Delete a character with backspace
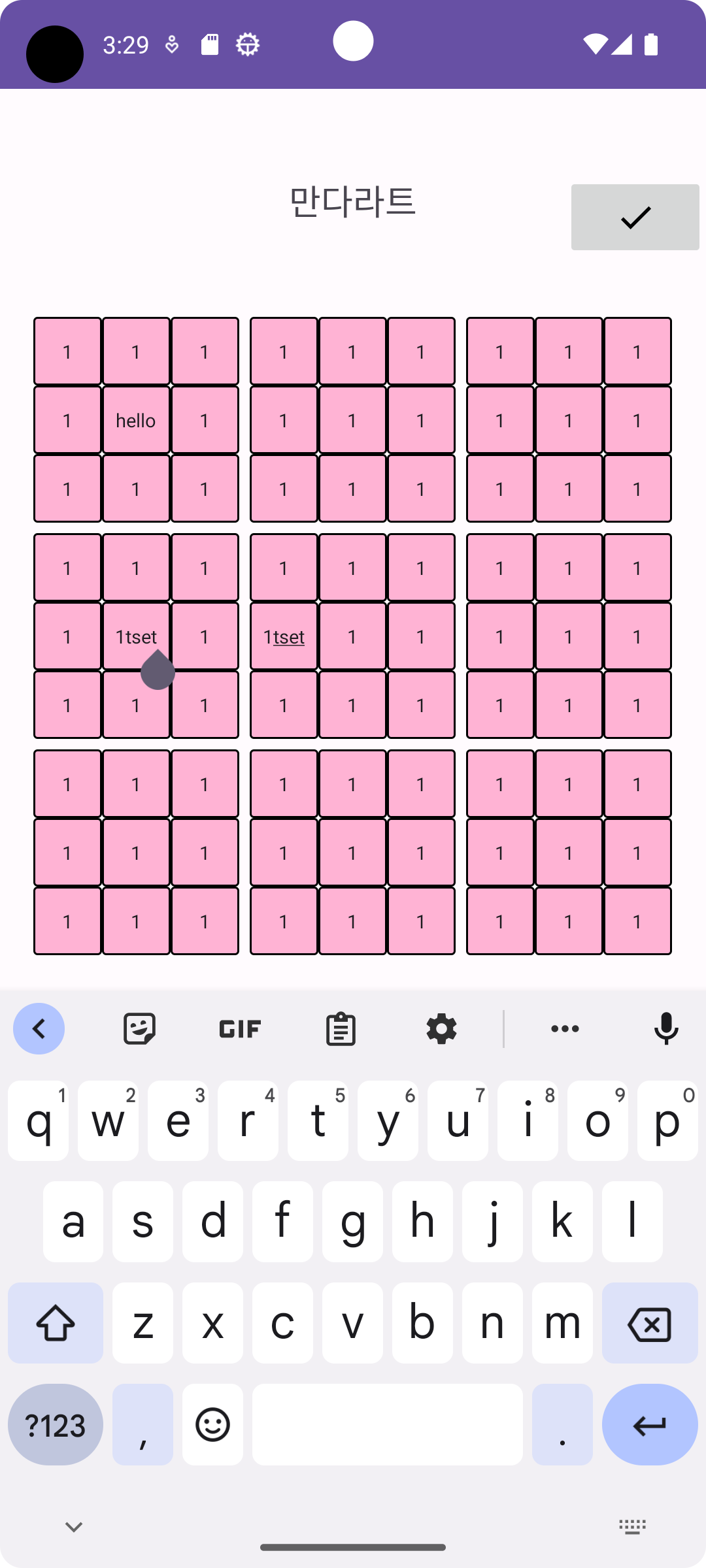This screenshot has height=1568, width=706. coord(649,1323)
